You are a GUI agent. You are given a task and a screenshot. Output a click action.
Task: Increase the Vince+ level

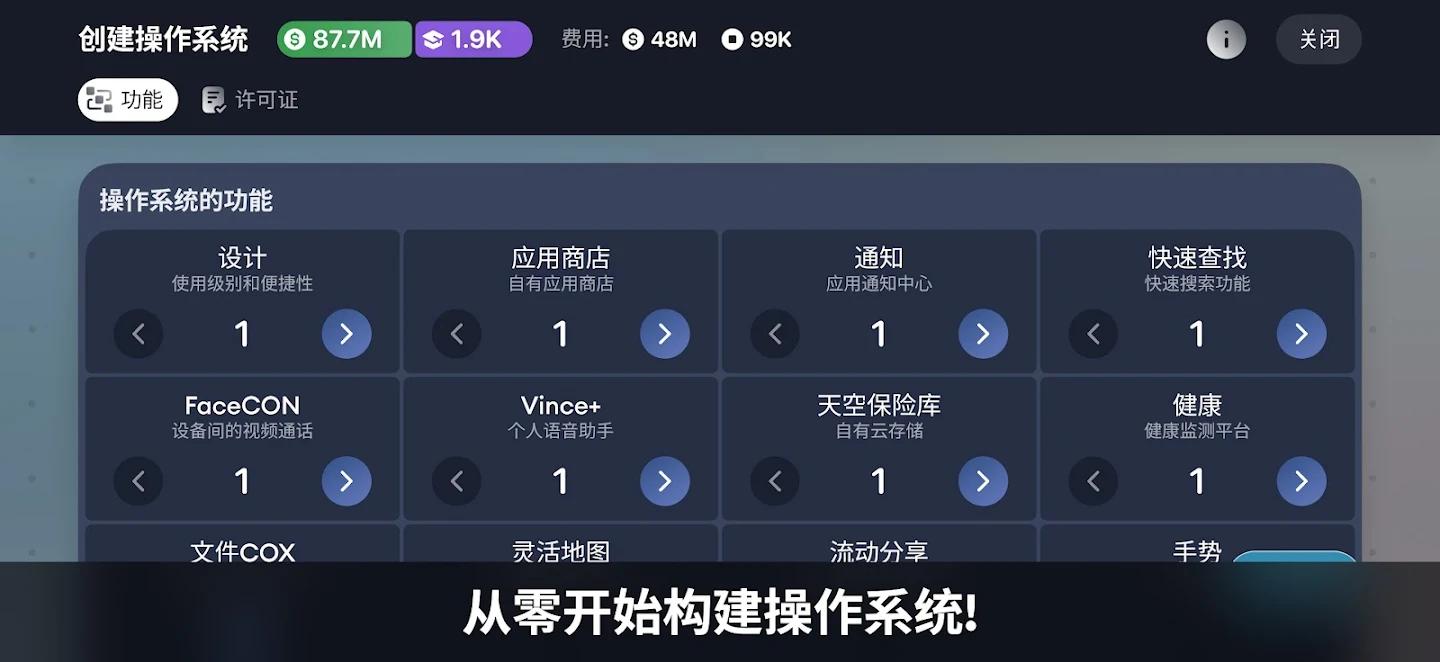pos(665,482)
